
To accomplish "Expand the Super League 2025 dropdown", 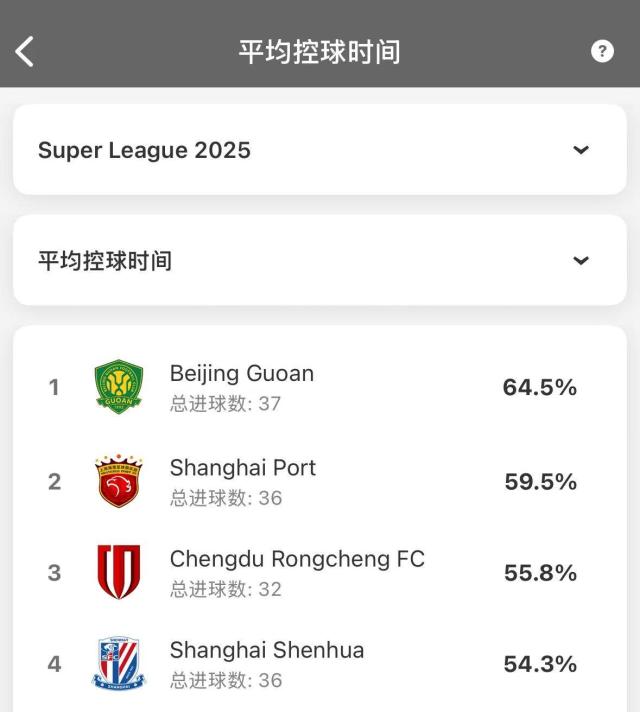I will tap(319, 150).
